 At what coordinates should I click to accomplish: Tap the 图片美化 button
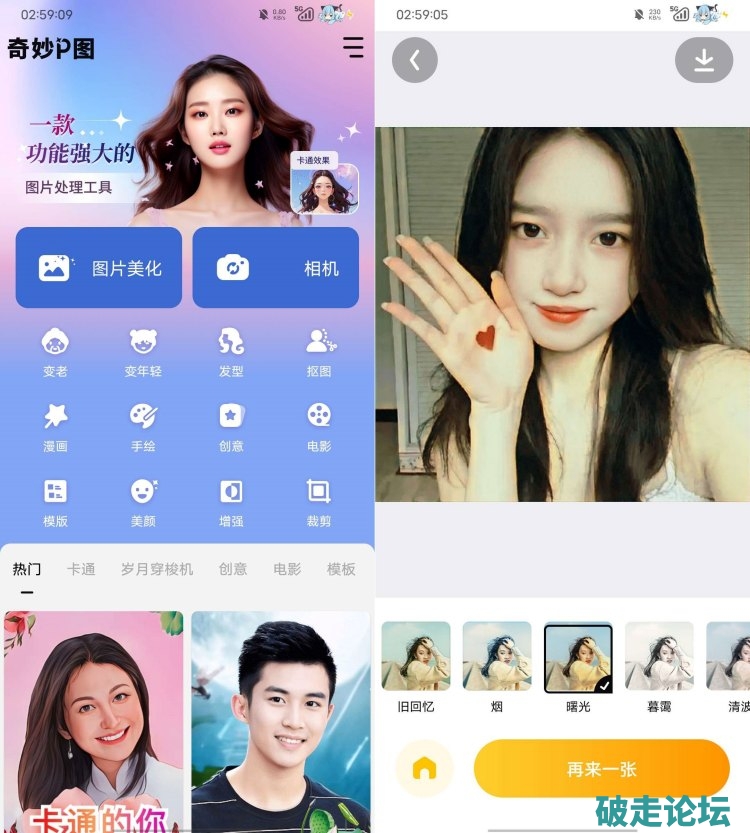click(x=99, y=268)
